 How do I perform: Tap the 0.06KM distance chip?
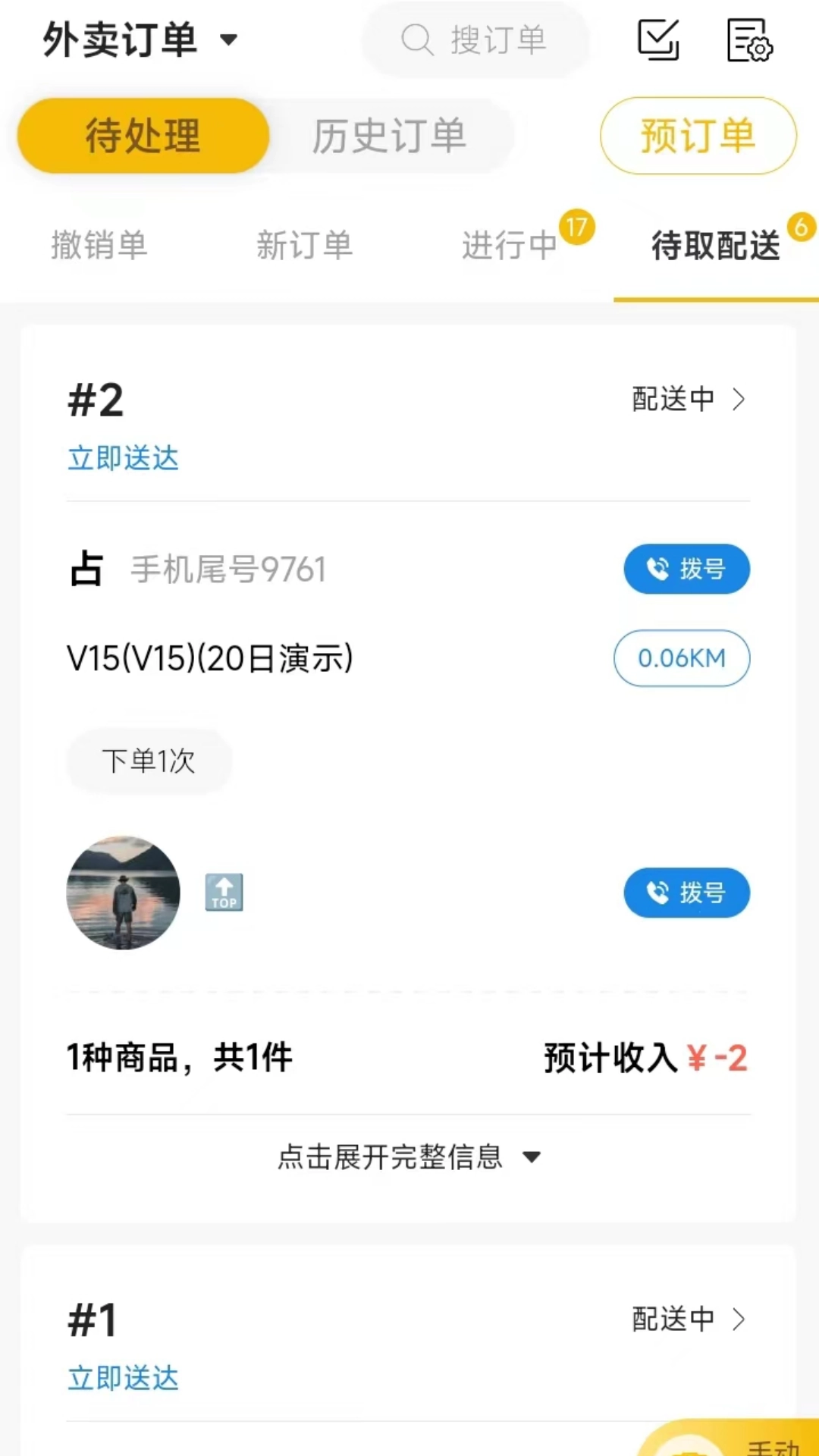click(681, 658)
